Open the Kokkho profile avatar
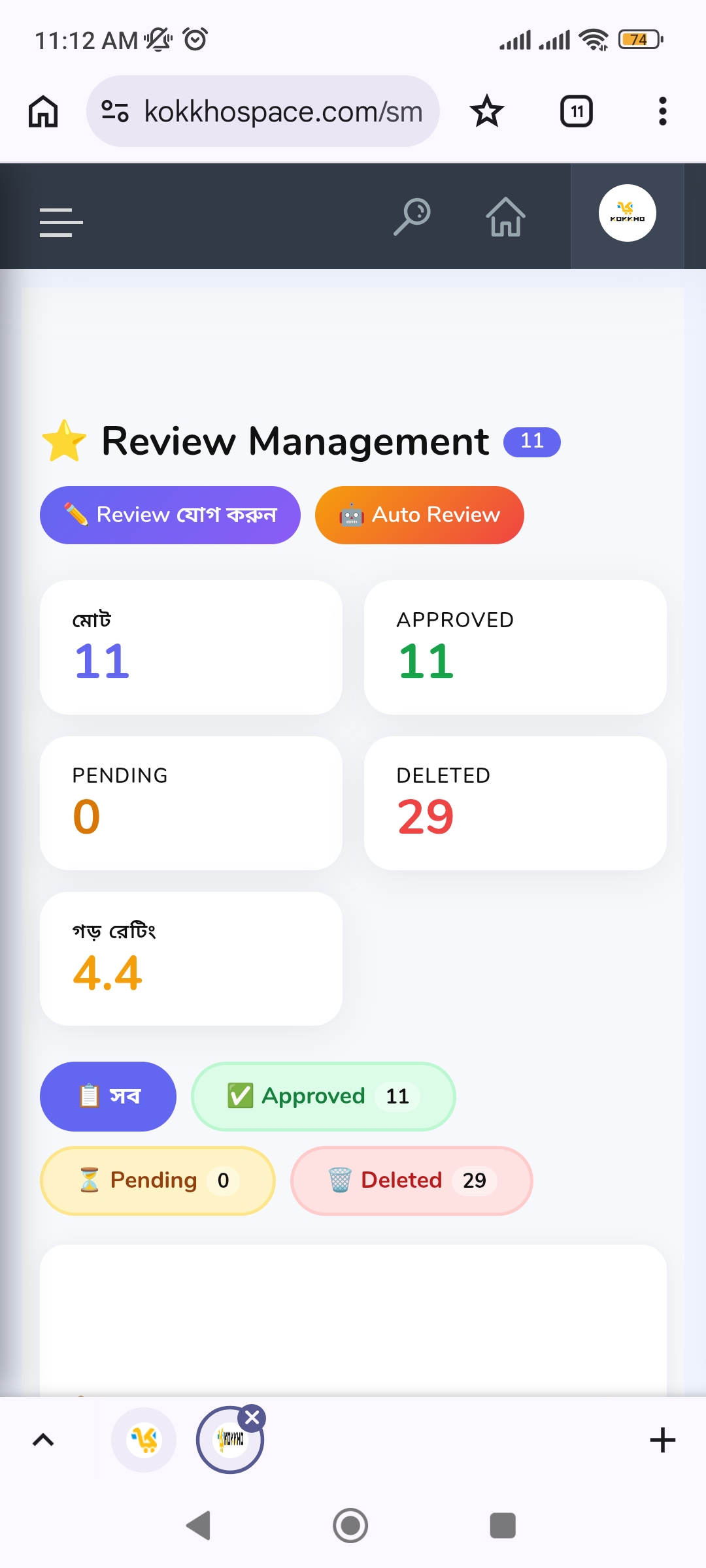Image resolution: width=706 pixels, height=1568 pixels. tap(628, 214)
